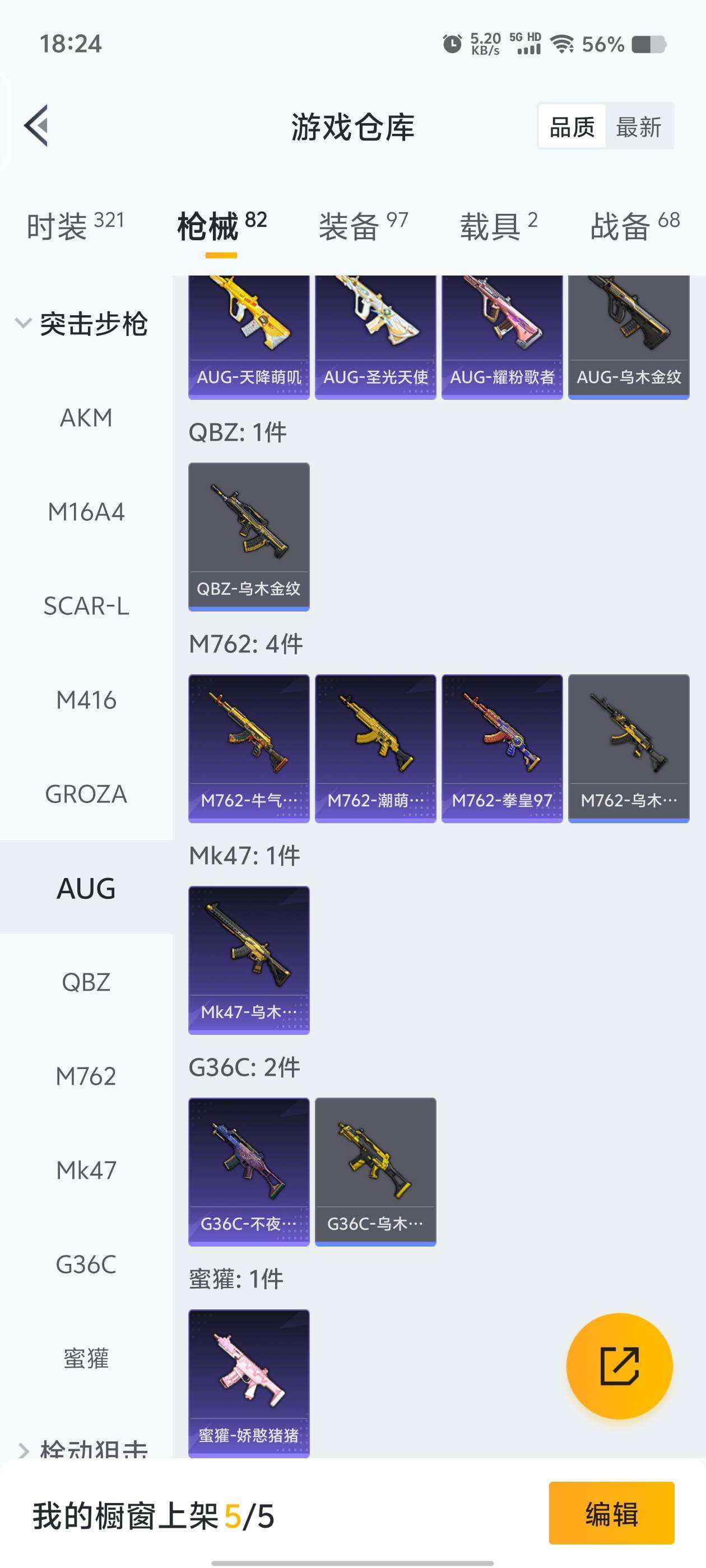Switch to the 时装 tab
The height and width of the screenshot is (1568, 706).
75,226
